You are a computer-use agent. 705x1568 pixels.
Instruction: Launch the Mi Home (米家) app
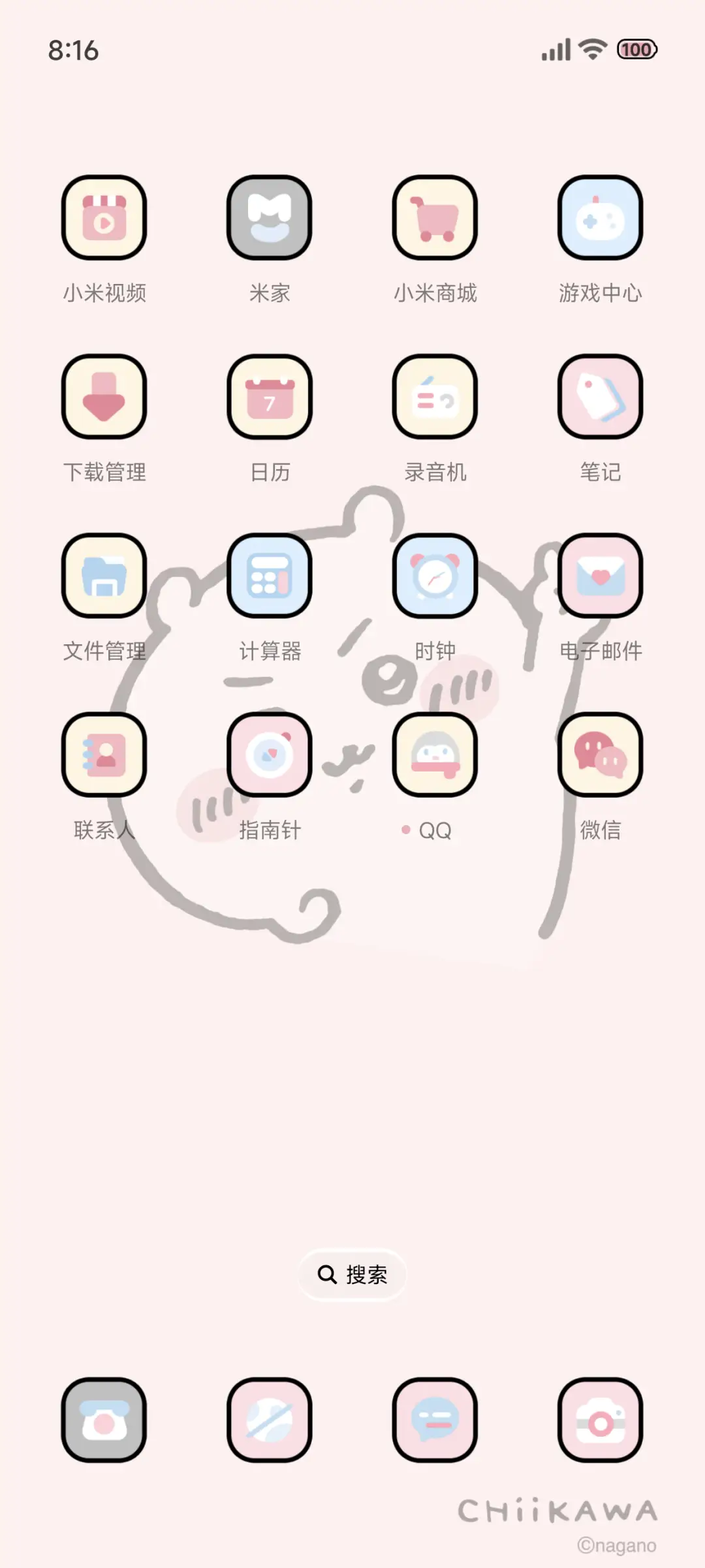270,219
